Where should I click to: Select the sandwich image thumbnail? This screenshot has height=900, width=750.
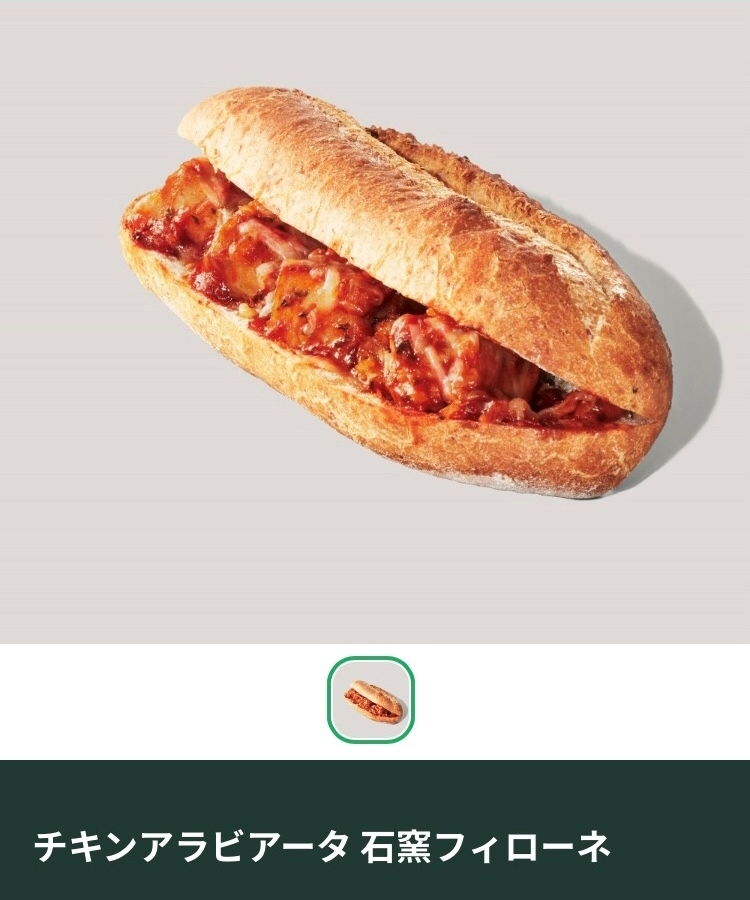pos(371,700)
